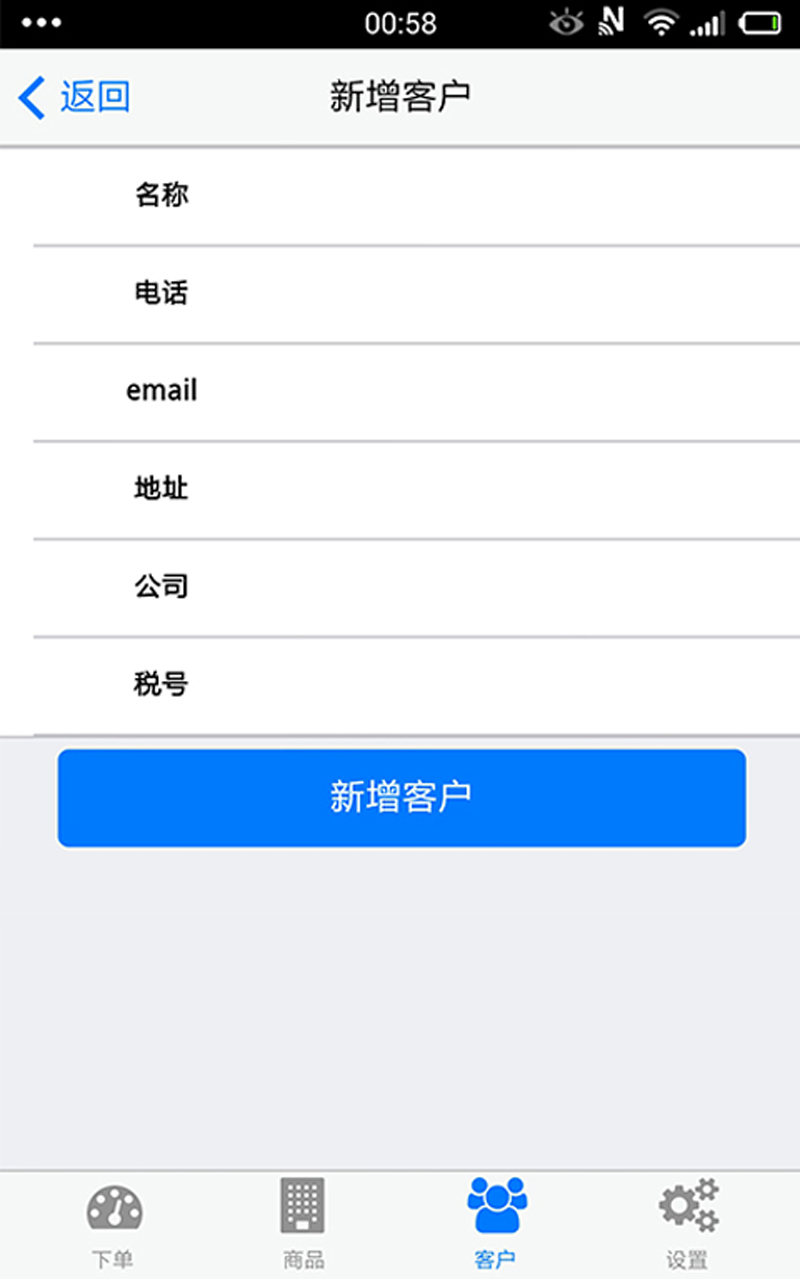Tap the 地址 address field
The height and width of the screenshot is (1280, 800).
point(480,489)
